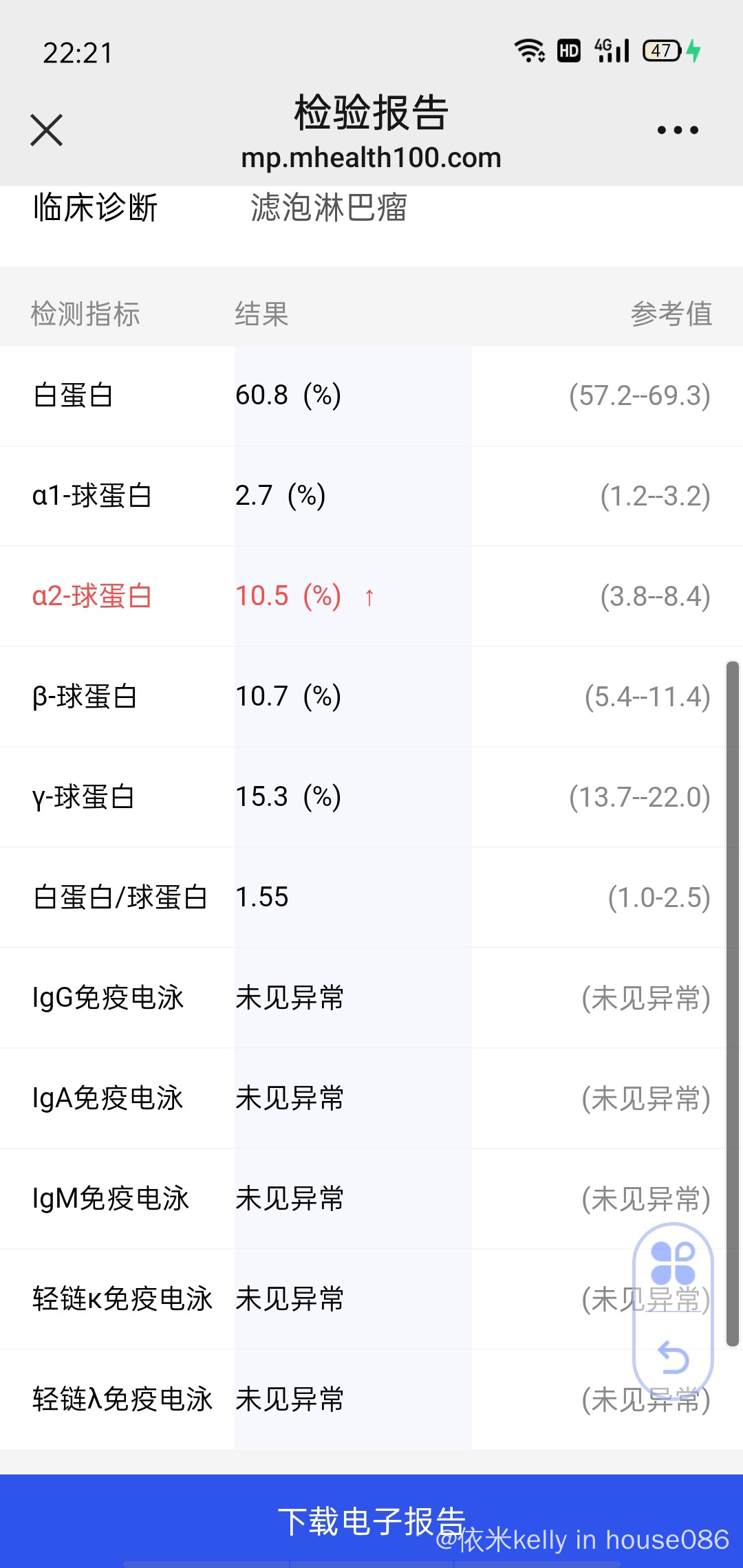
Task: Tap 下载电子报告 button
Action: click(x=371, y=1520)
